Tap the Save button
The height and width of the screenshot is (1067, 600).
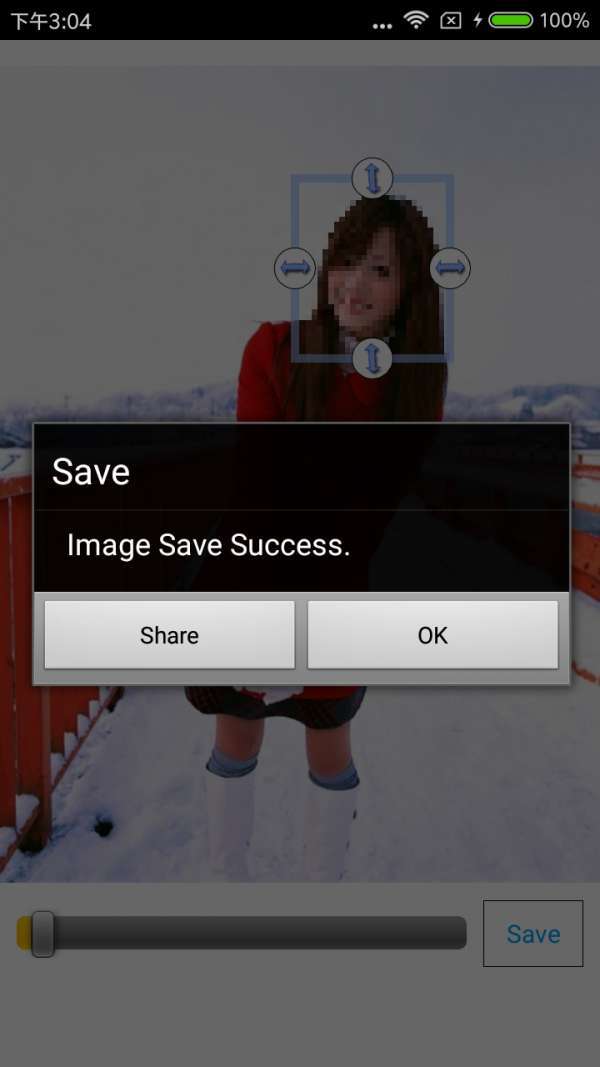click(x=532, y=933)
